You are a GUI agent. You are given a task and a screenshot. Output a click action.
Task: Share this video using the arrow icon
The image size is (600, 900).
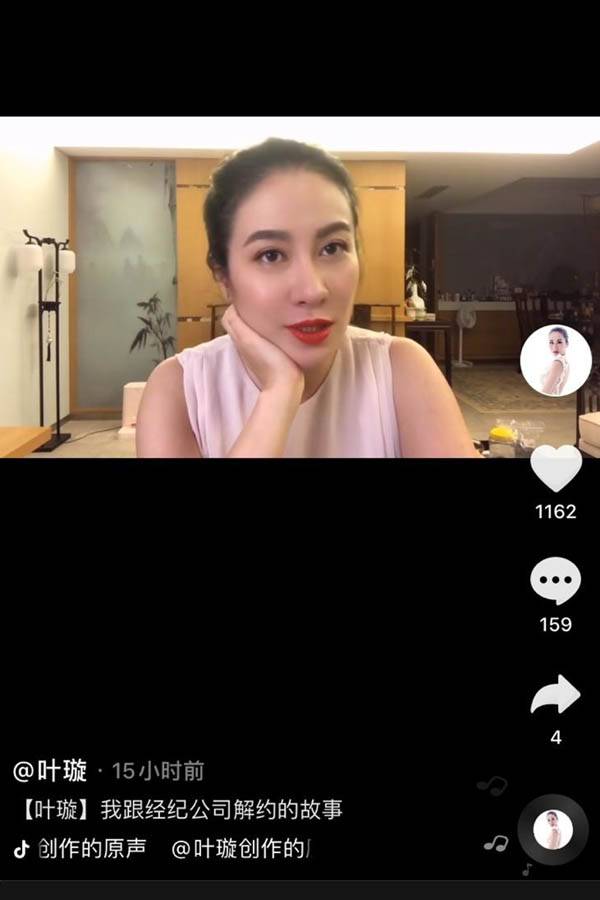pyautogui.click(x=555, y=694)
